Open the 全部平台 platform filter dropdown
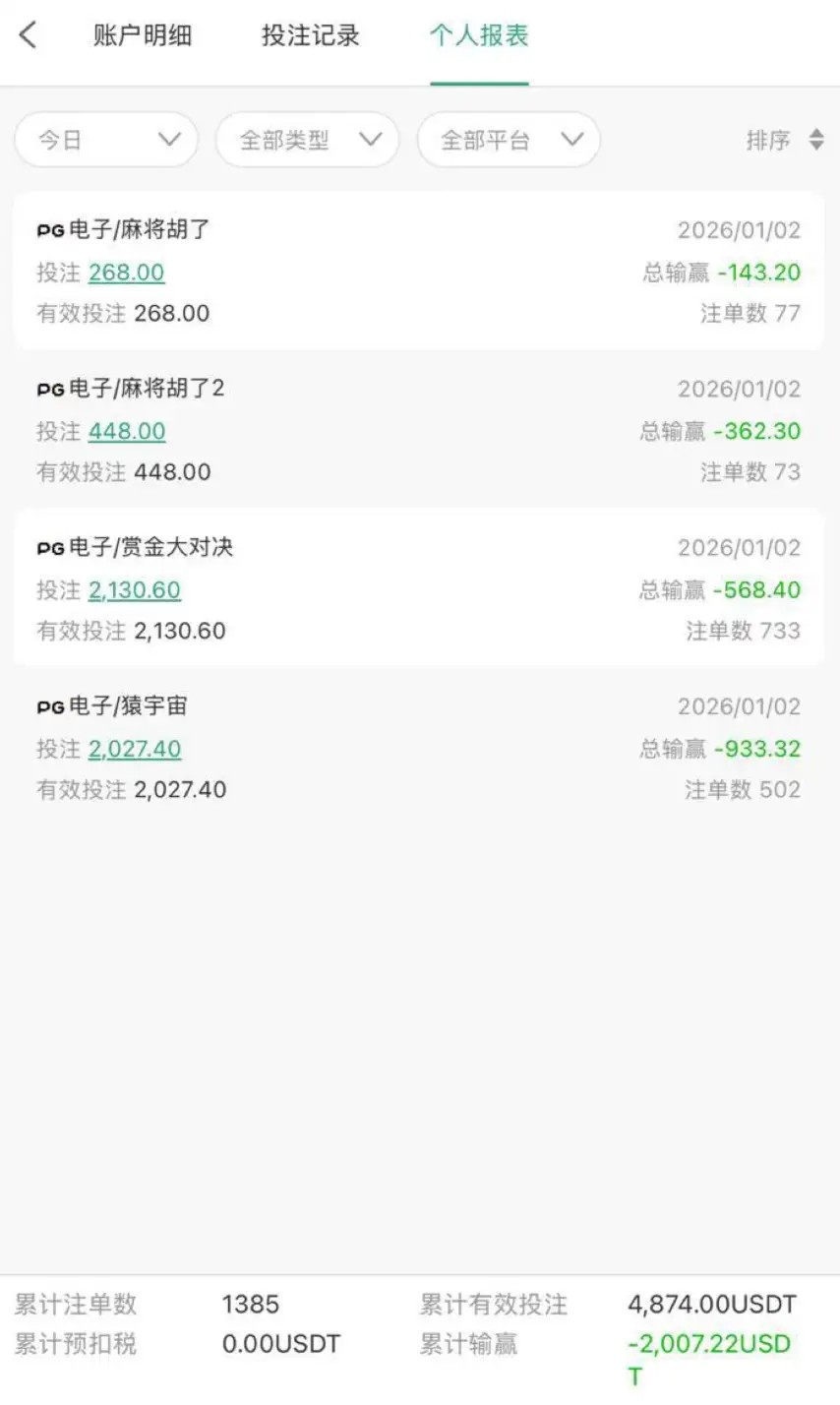This screenshot has height=1405, width=840. point(508,140)
